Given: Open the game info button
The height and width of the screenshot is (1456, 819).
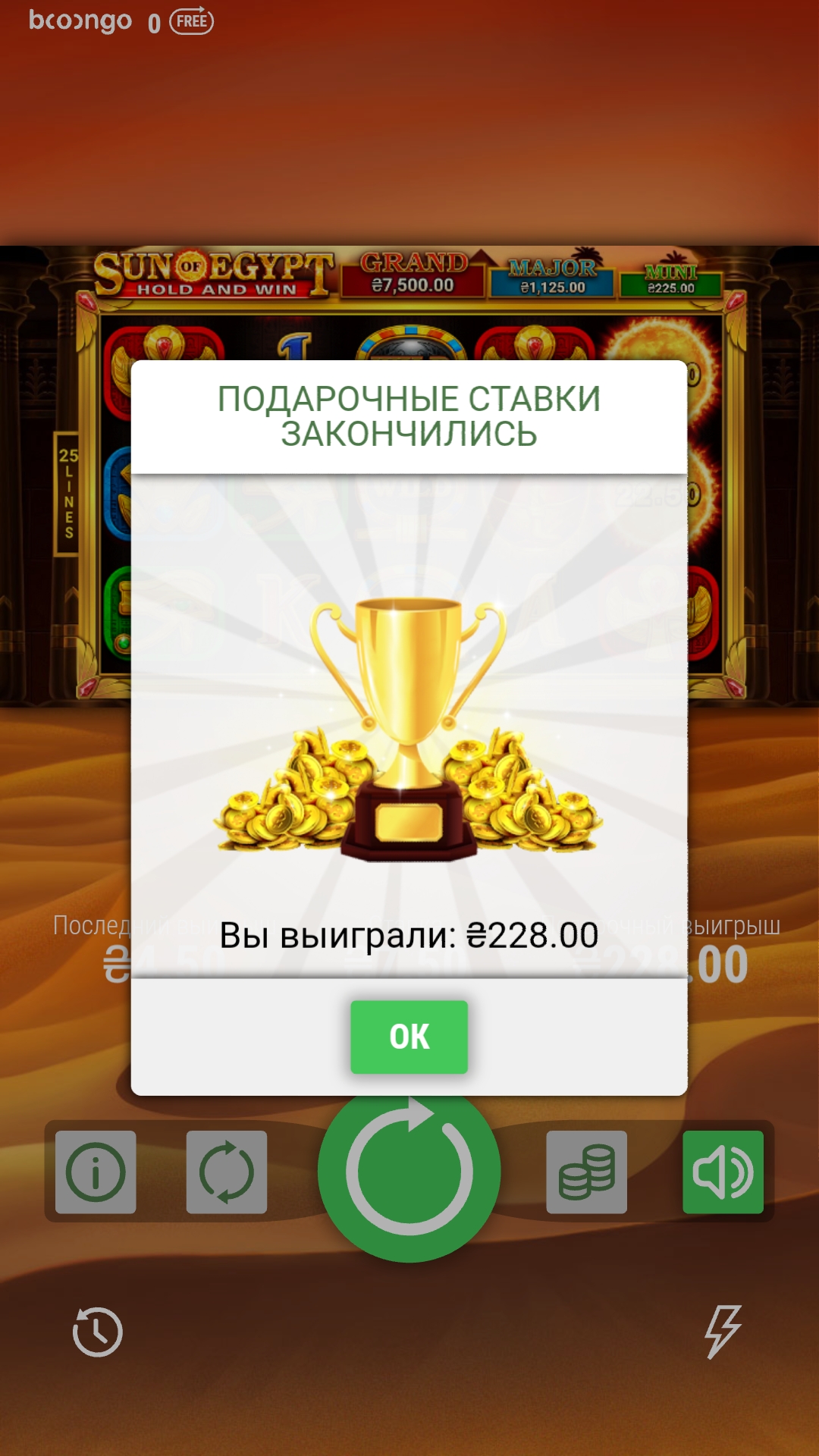Looking at the screenshot, I should click(96, 1172).
